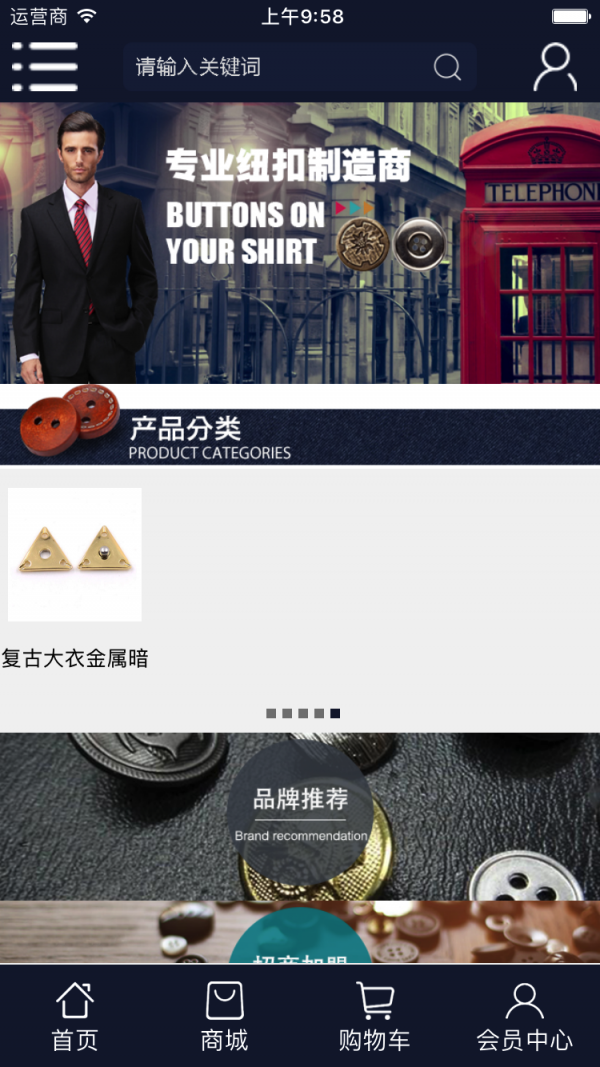Open the 复古大衣金属暗 product card

75,576
